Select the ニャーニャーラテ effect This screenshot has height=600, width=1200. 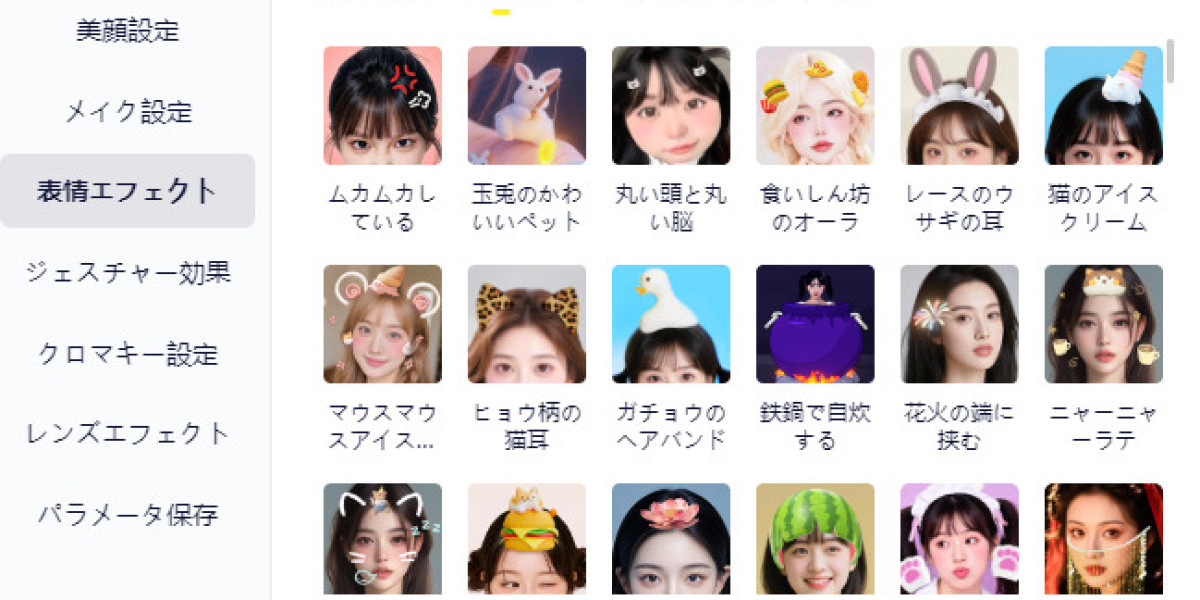pyautogui.click(x=1103, y=324)
